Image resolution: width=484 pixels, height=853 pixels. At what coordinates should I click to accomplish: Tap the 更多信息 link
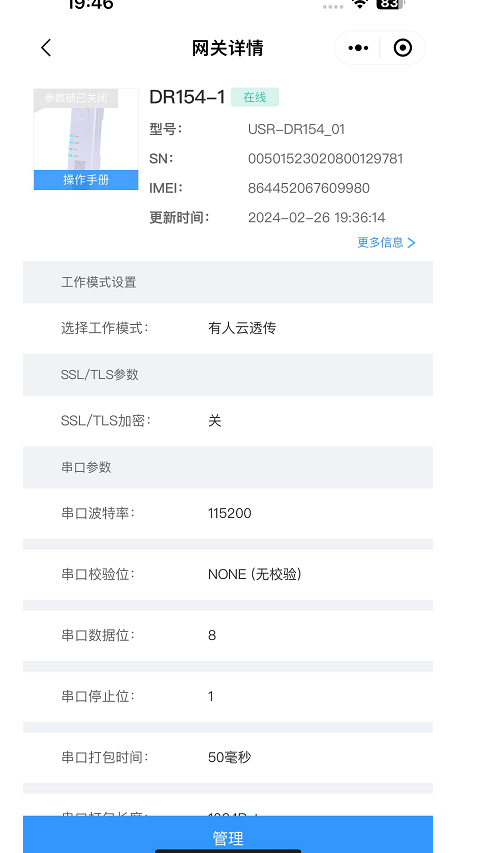point(386,243)
